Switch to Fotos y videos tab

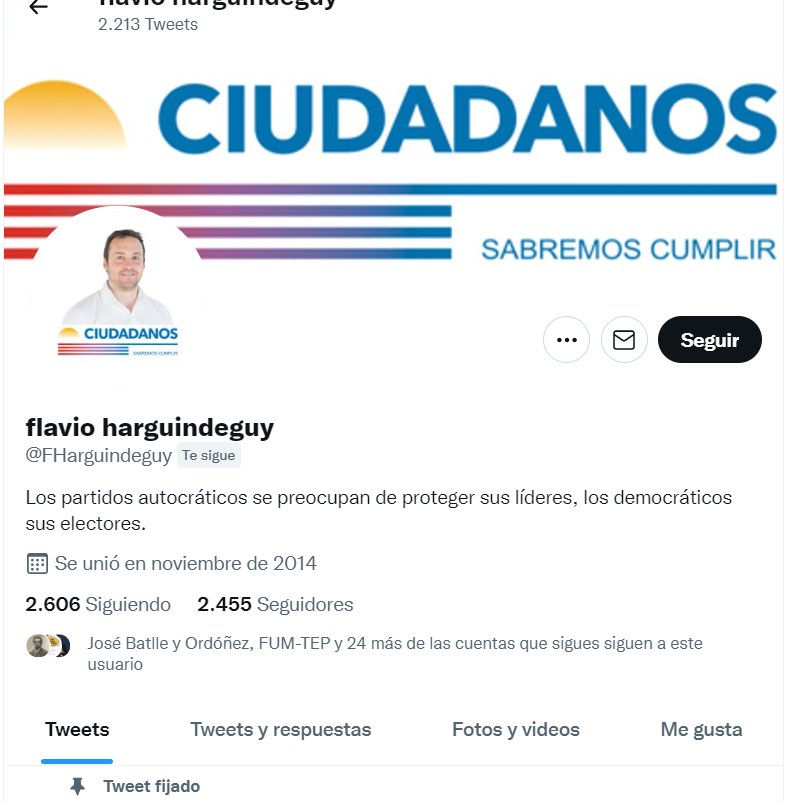tap(515, 730)
